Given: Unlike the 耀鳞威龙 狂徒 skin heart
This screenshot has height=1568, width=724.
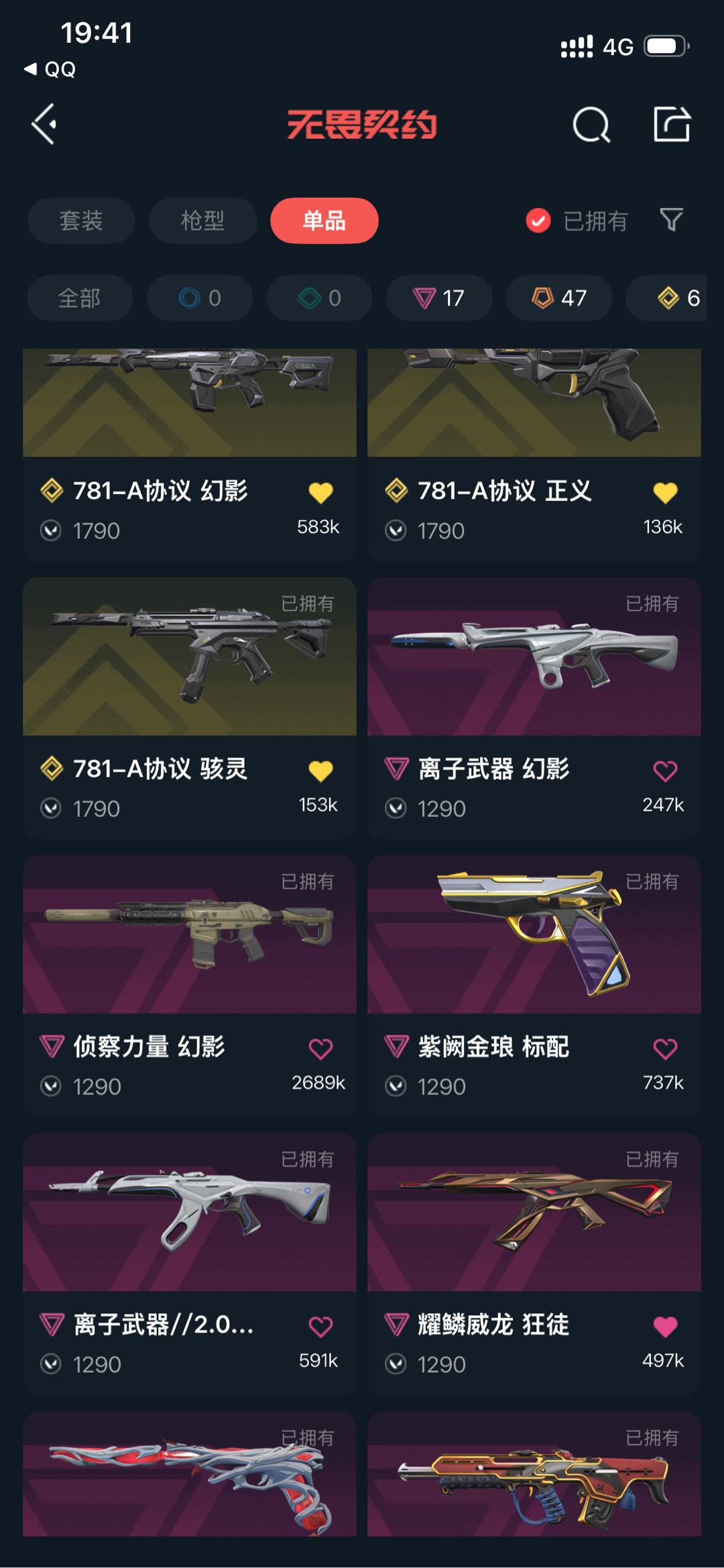Looking at the screenshot, I should pyautogui.click(x=665, y=1327).
